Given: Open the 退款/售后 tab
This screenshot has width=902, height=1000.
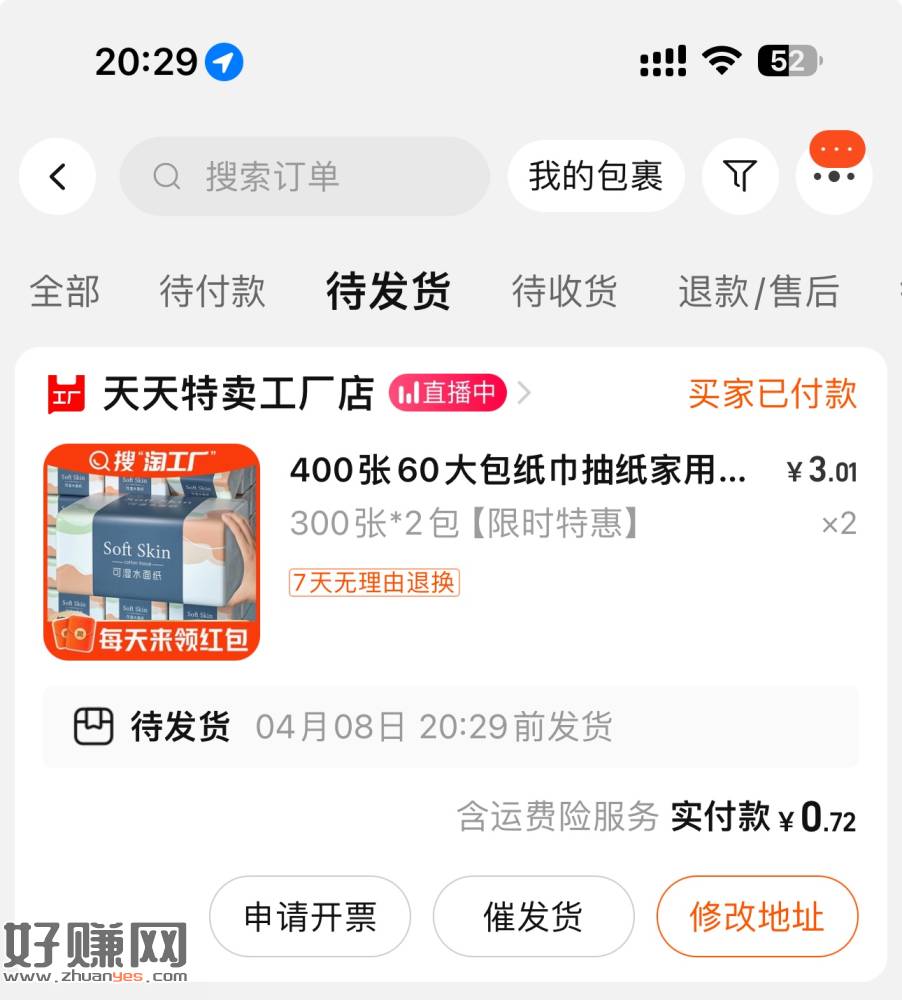Looking at the screenshot, I should [x=758, y=291].
